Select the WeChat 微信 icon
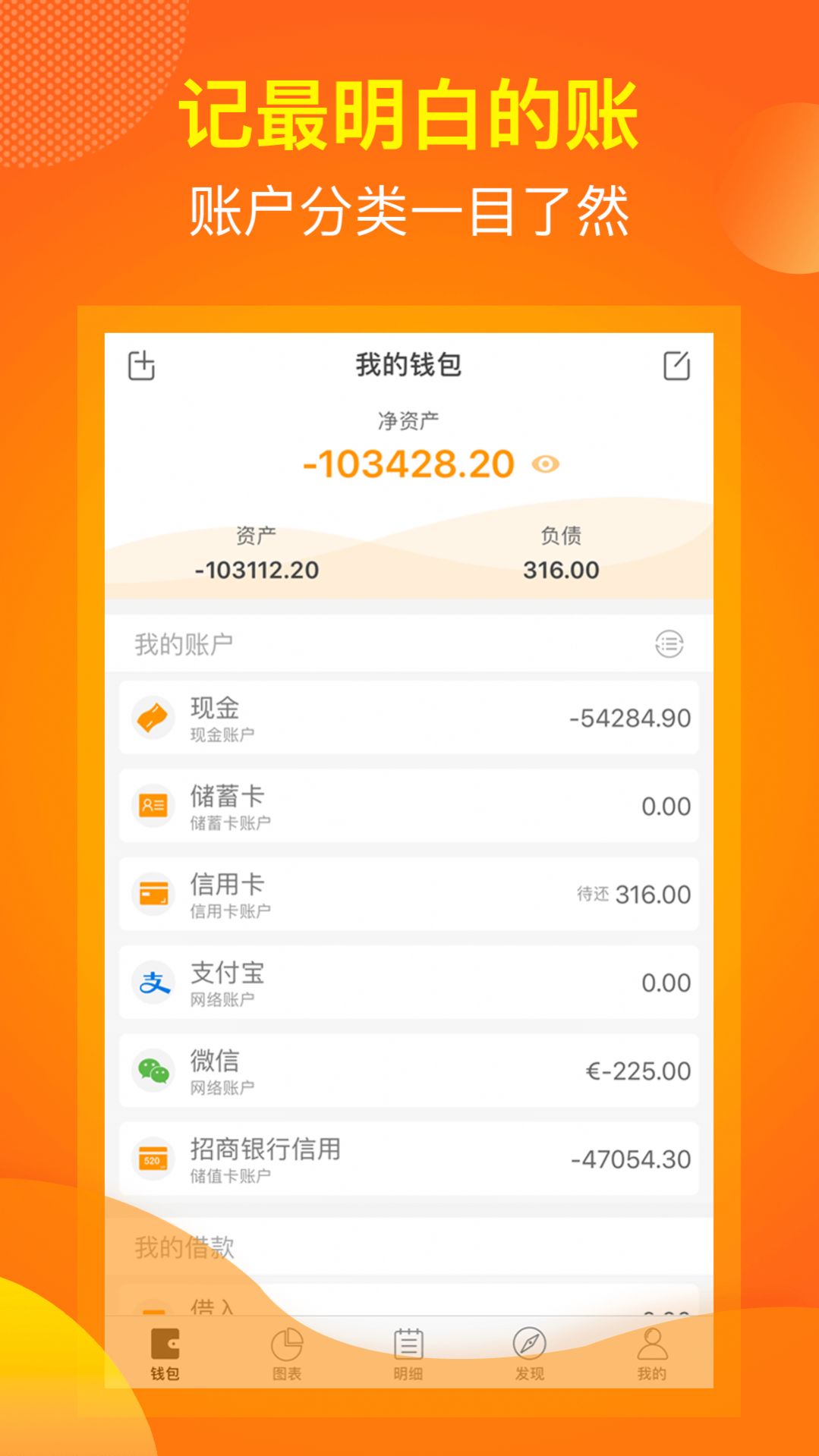The width and height of the screenshot is (819, 1456). 154,1071
